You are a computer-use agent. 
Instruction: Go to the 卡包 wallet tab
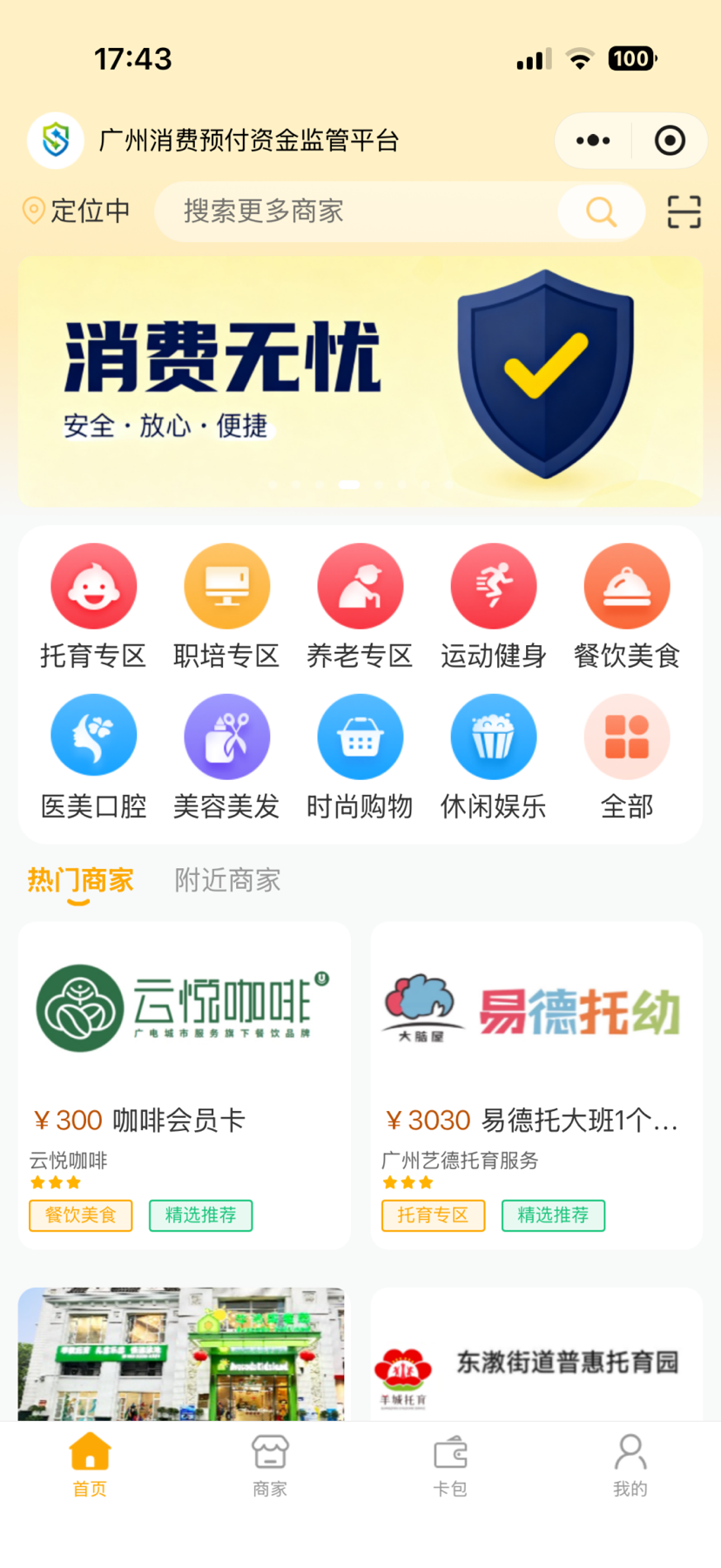tap(450, 1465)
